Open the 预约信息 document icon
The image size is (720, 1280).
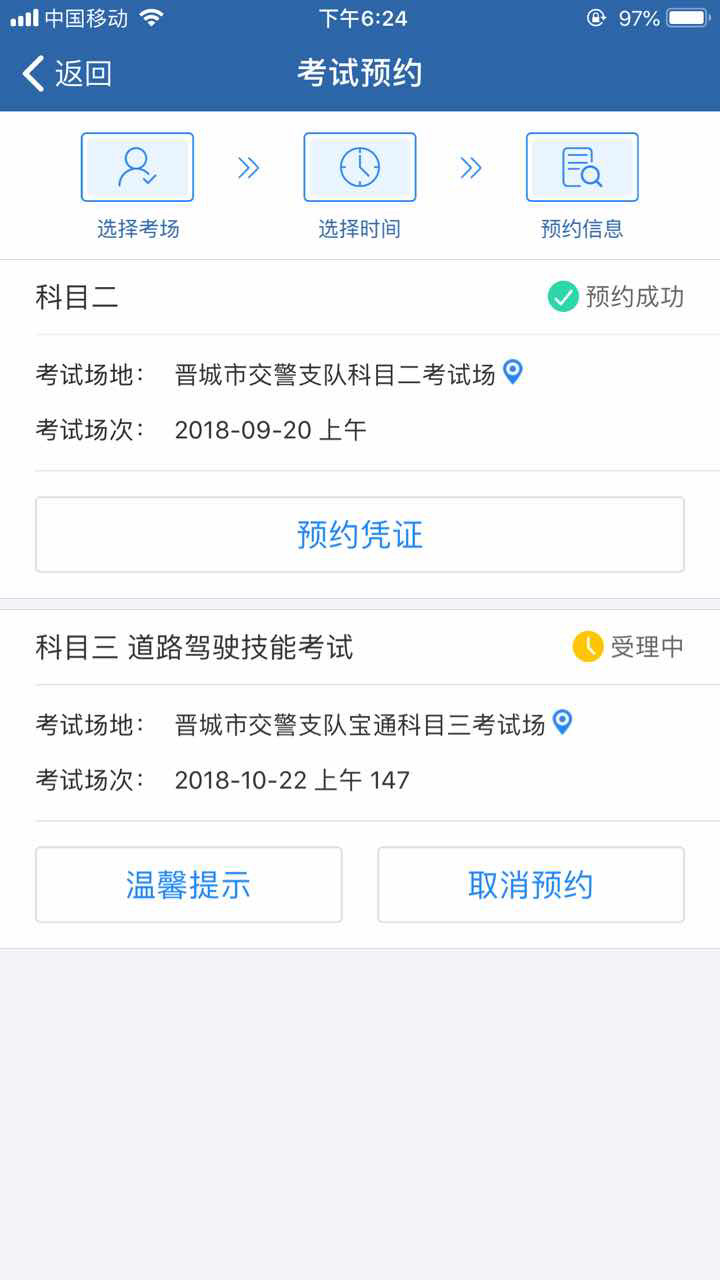(x=581, y=166)
